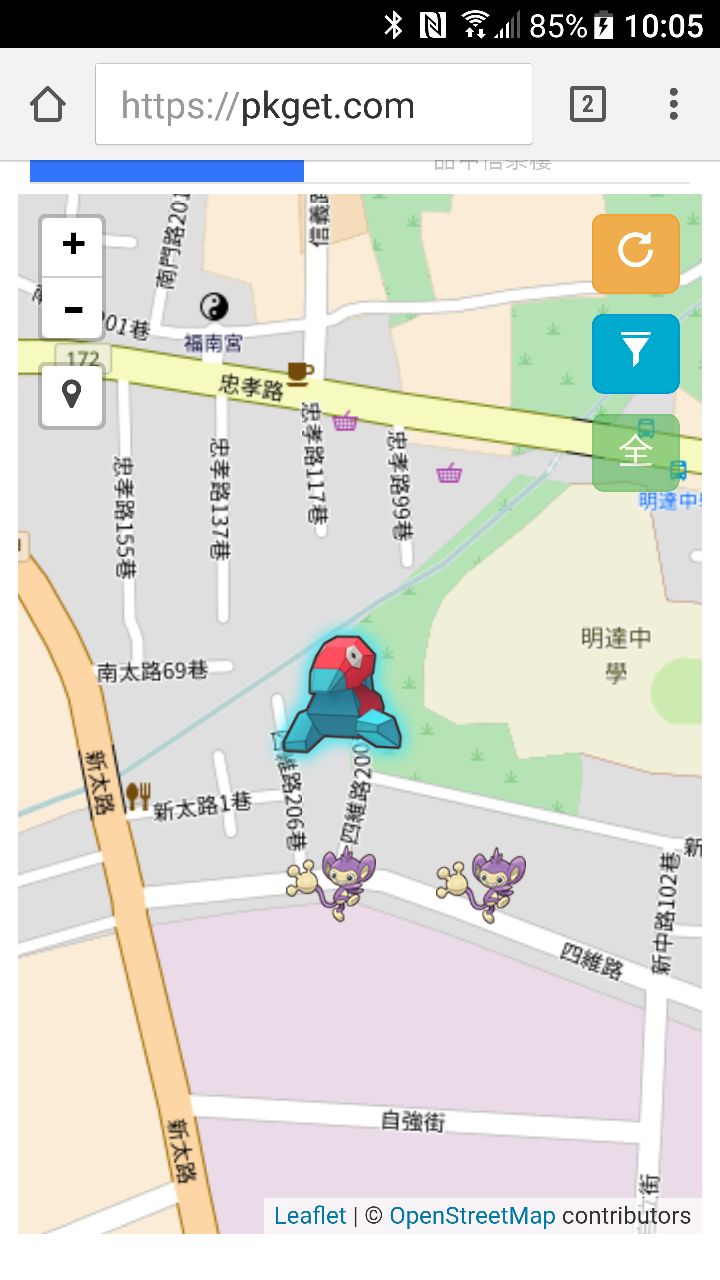Open the OpenStreetMap link

(x=472, y=1216)
